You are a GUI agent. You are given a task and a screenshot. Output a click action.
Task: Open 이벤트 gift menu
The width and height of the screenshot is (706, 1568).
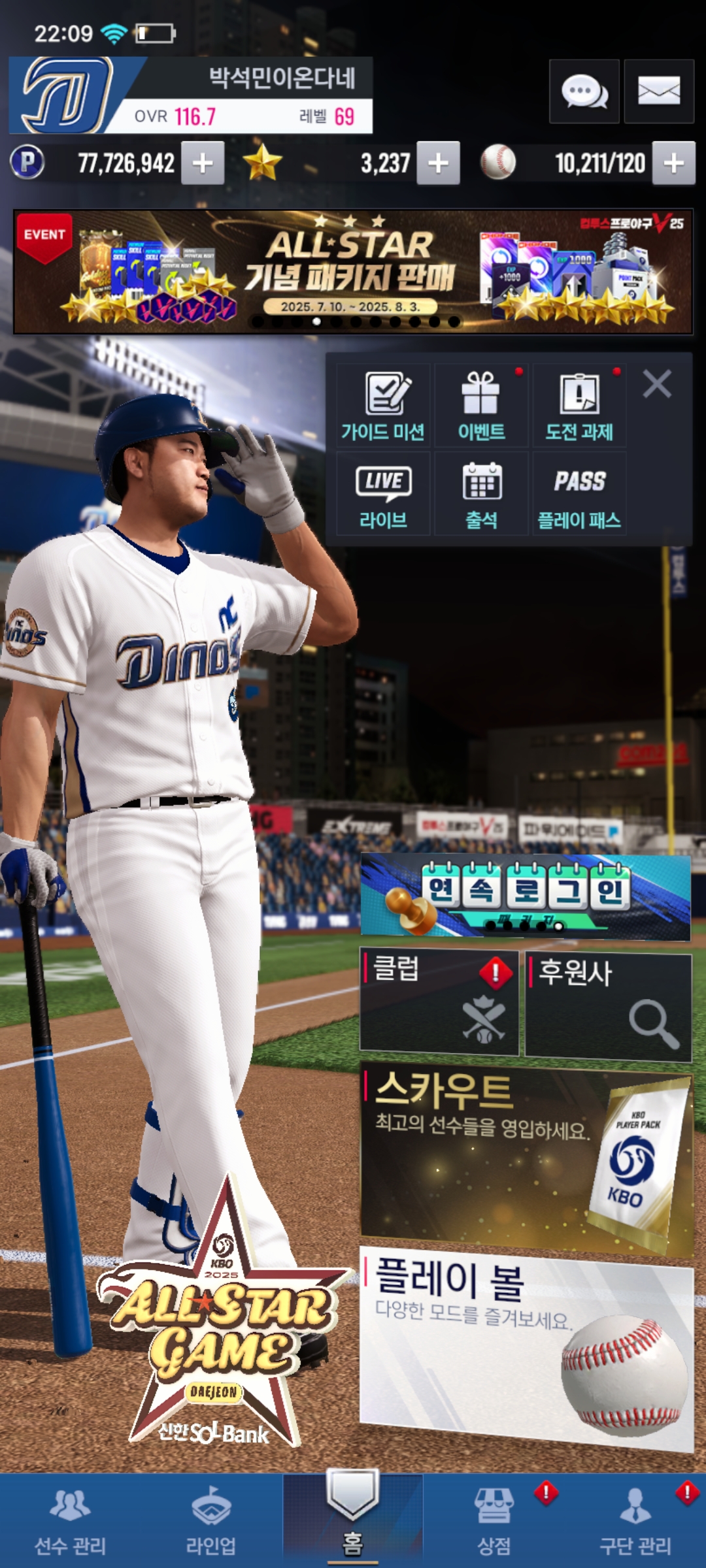click(481, 406)
